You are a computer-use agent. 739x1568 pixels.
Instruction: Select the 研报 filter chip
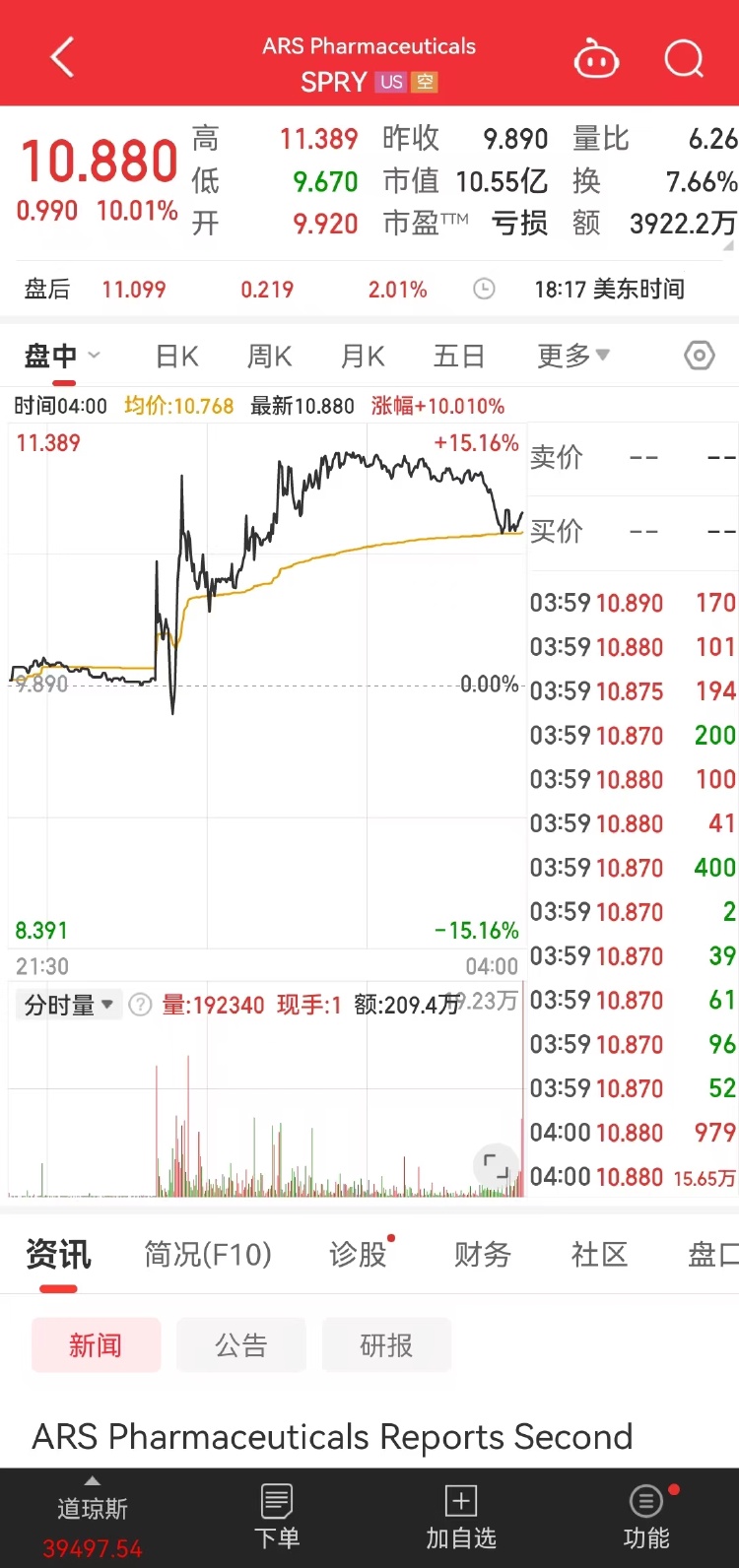[386, 1344]
